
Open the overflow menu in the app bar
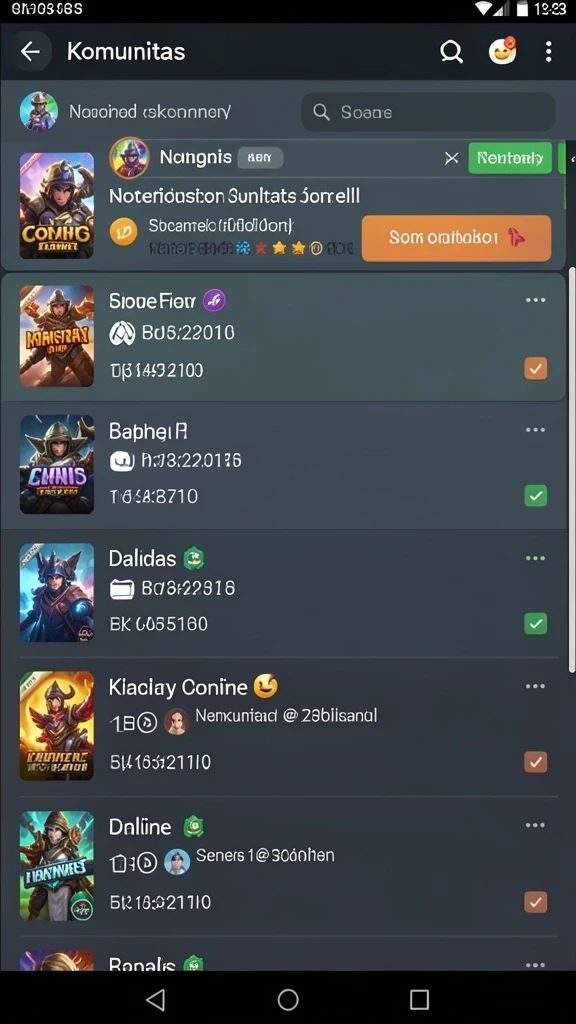coord(549,52)
